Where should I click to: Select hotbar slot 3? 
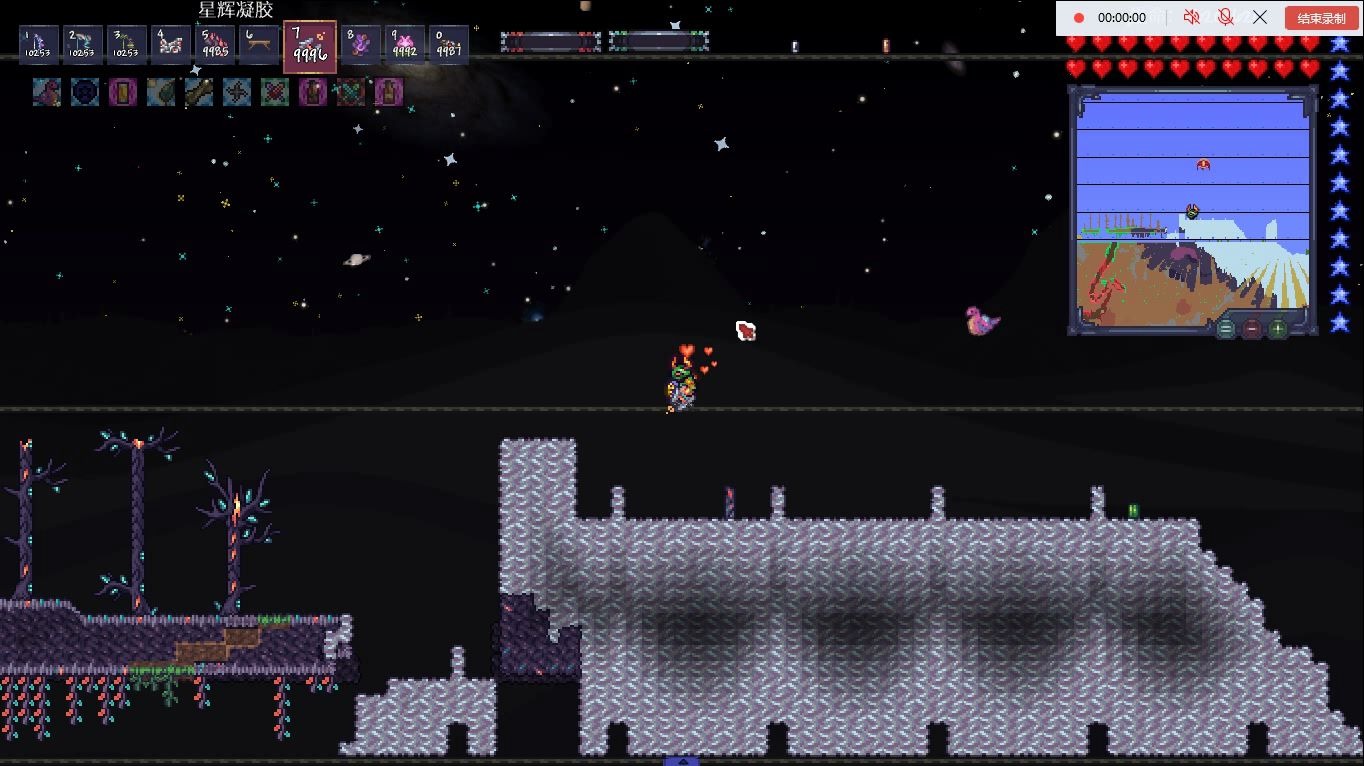[126, 45]
